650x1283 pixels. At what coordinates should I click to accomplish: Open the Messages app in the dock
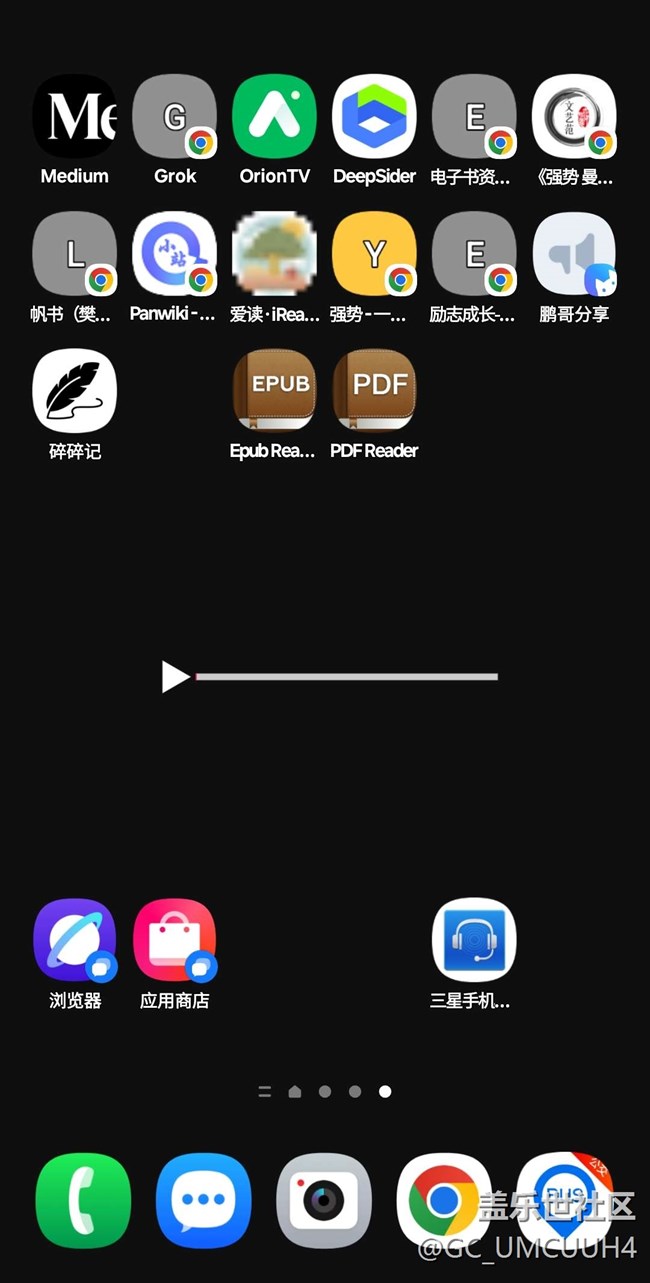pyautogui.click(x=204, y=1200)
